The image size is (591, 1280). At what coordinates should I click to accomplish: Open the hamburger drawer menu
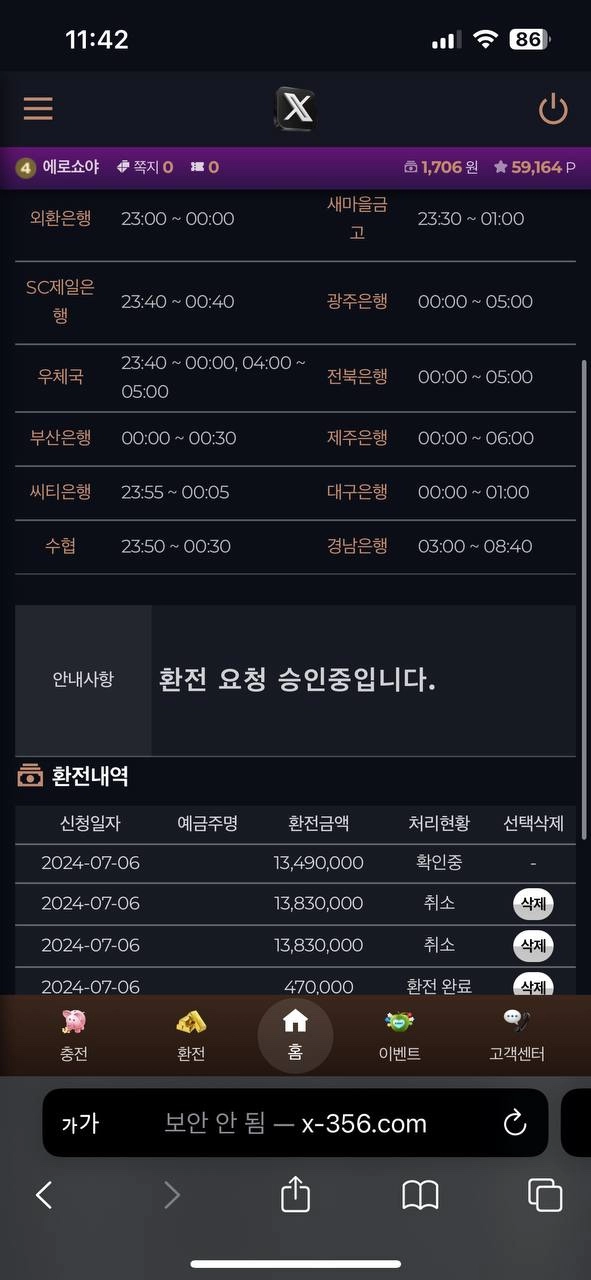(x=38, y=108)
